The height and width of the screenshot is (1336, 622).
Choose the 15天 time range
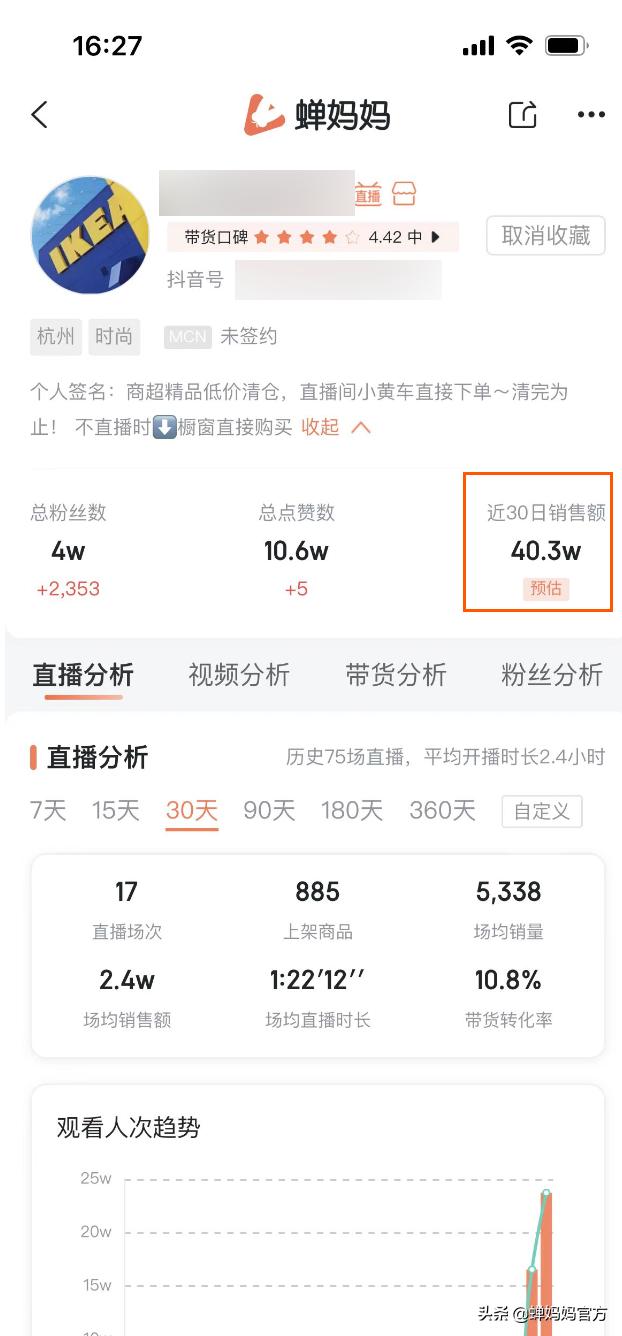click(x=116, y=810)
